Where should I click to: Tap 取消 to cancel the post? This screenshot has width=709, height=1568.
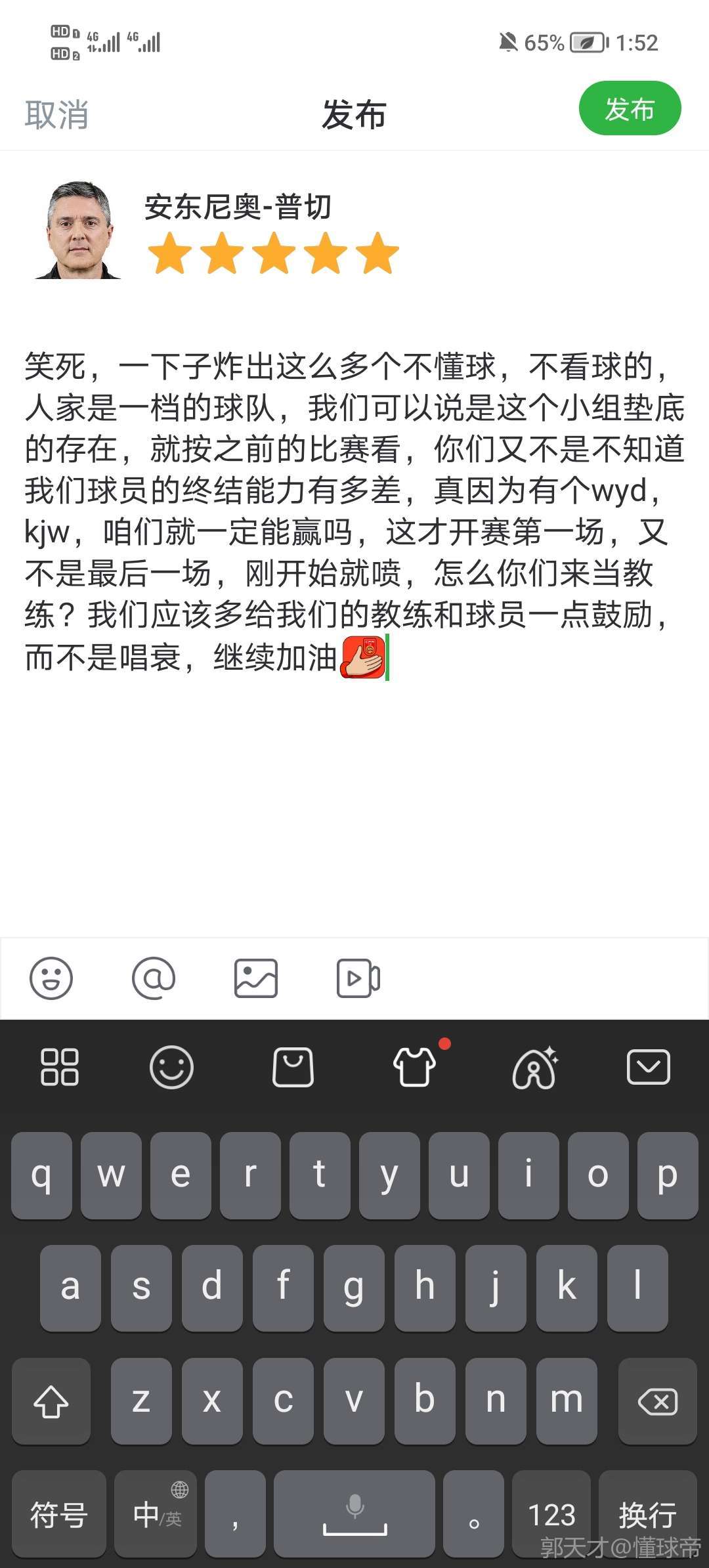[56, 115]
